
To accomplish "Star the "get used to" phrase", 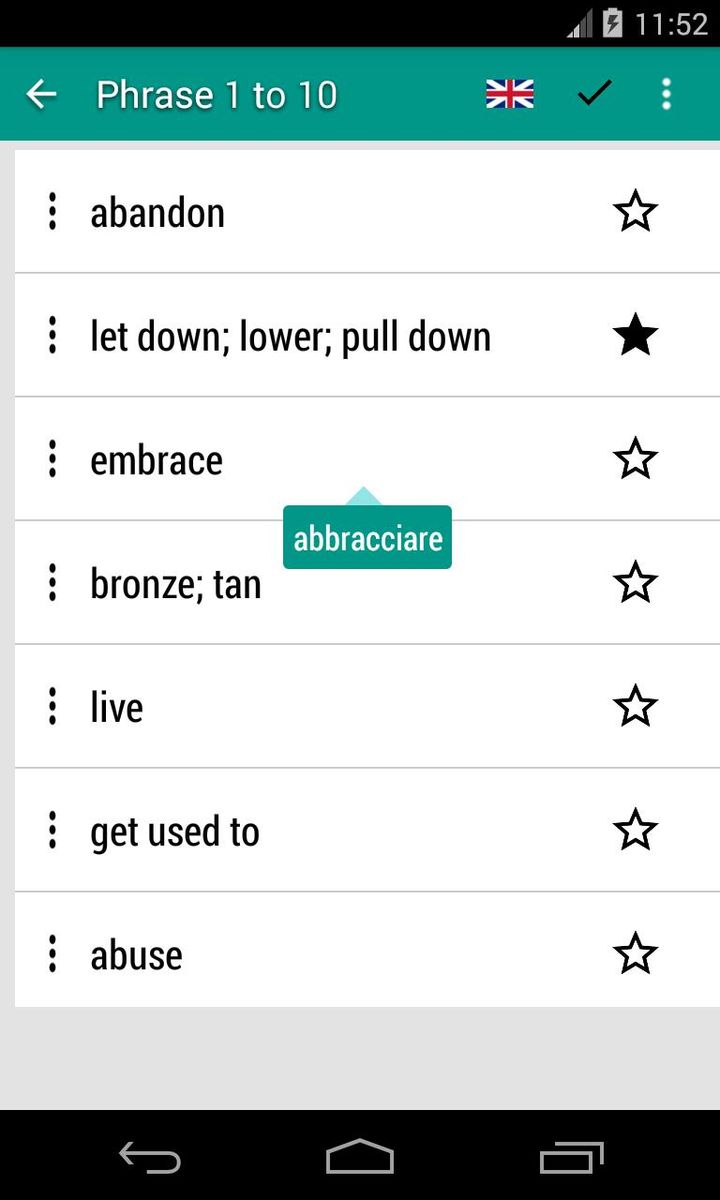I will click(635, 832).
